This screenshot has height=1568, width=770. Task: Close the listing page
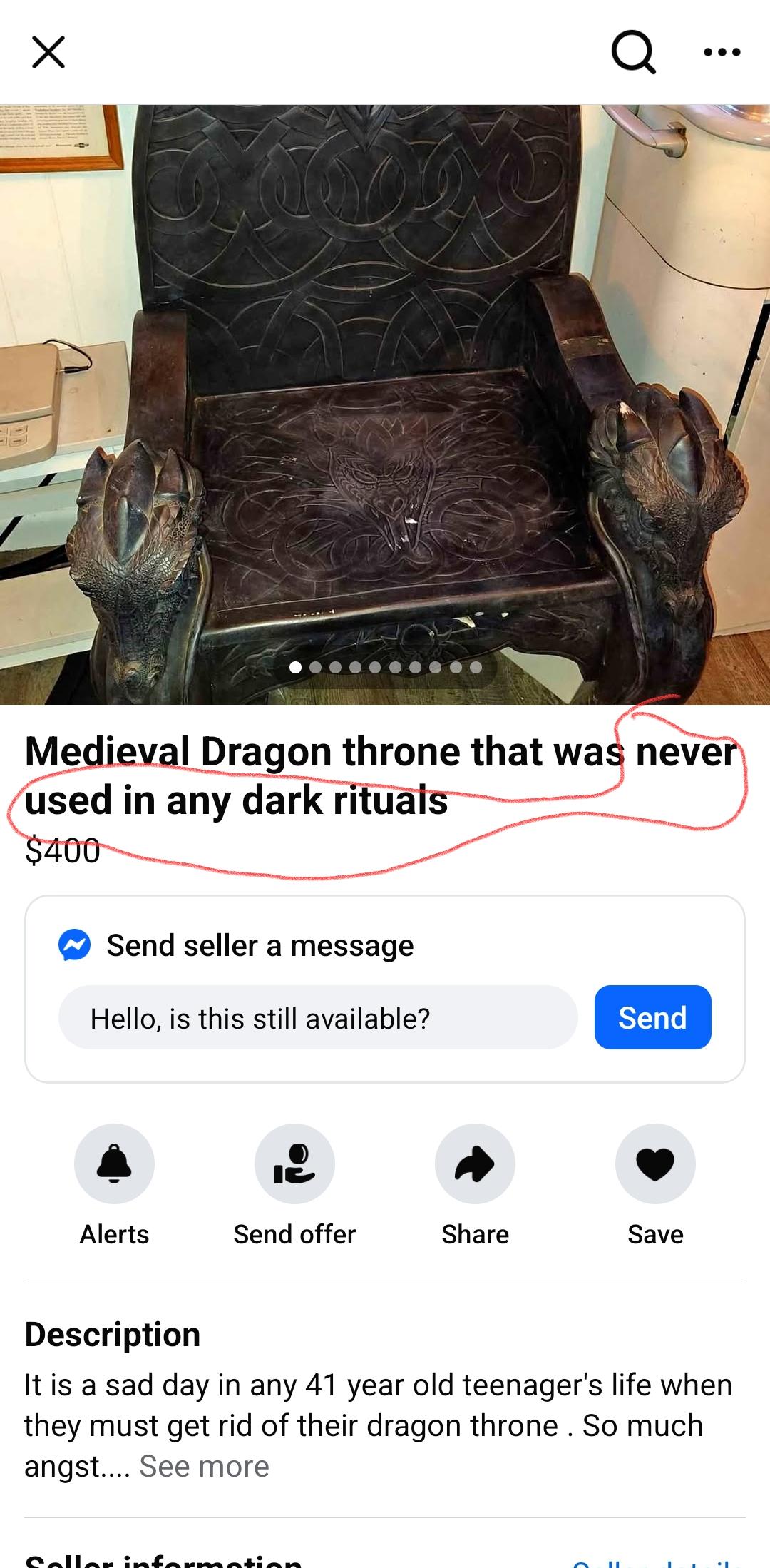pyautogui.click(x=48, y=52)
